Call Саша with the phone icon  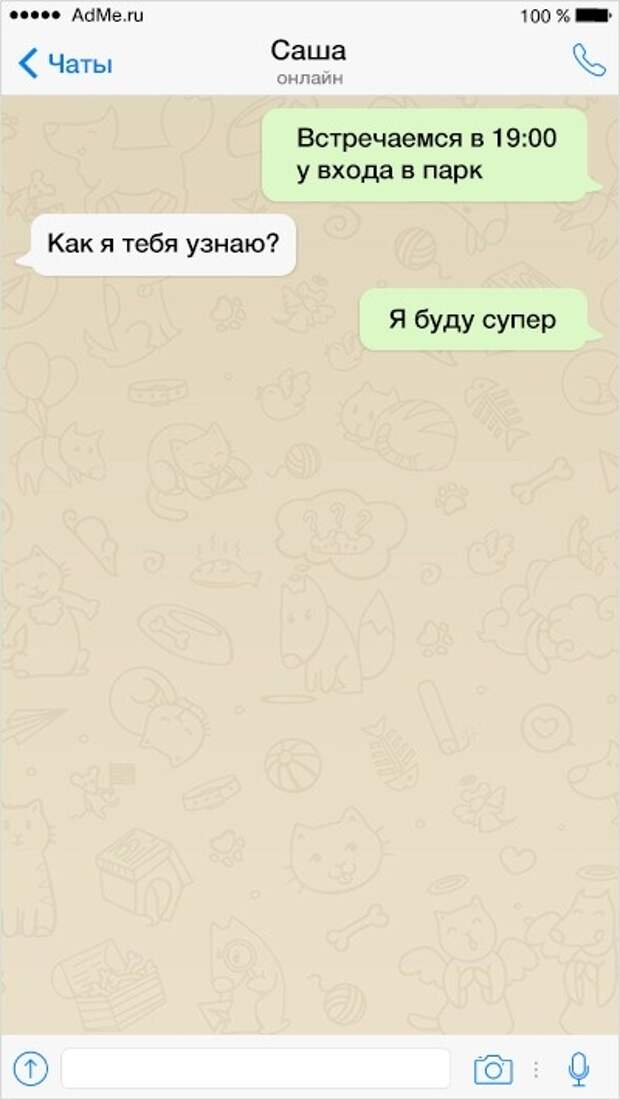588,61
